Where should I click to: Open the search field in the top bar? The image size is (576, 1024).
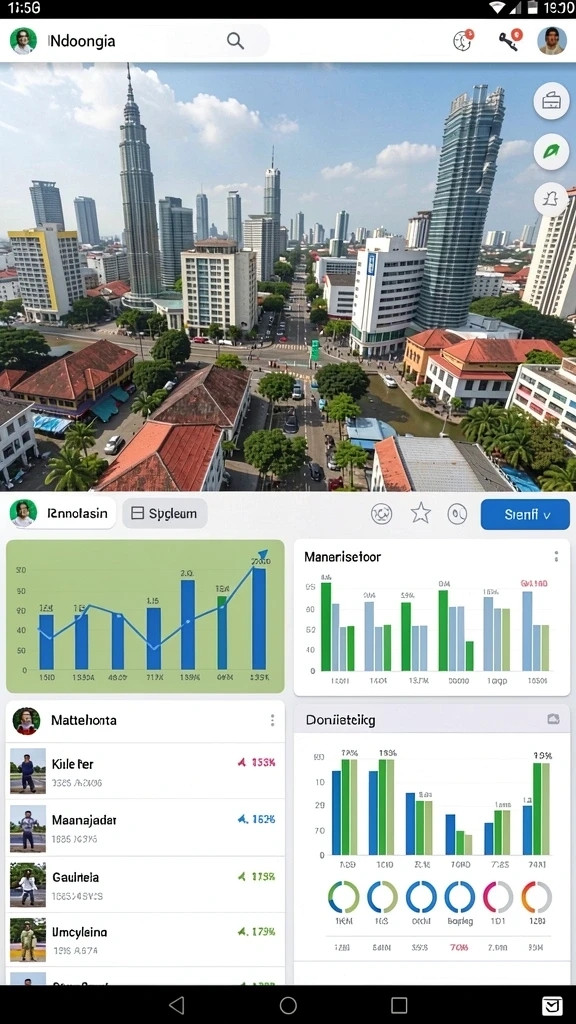point(238,41)
